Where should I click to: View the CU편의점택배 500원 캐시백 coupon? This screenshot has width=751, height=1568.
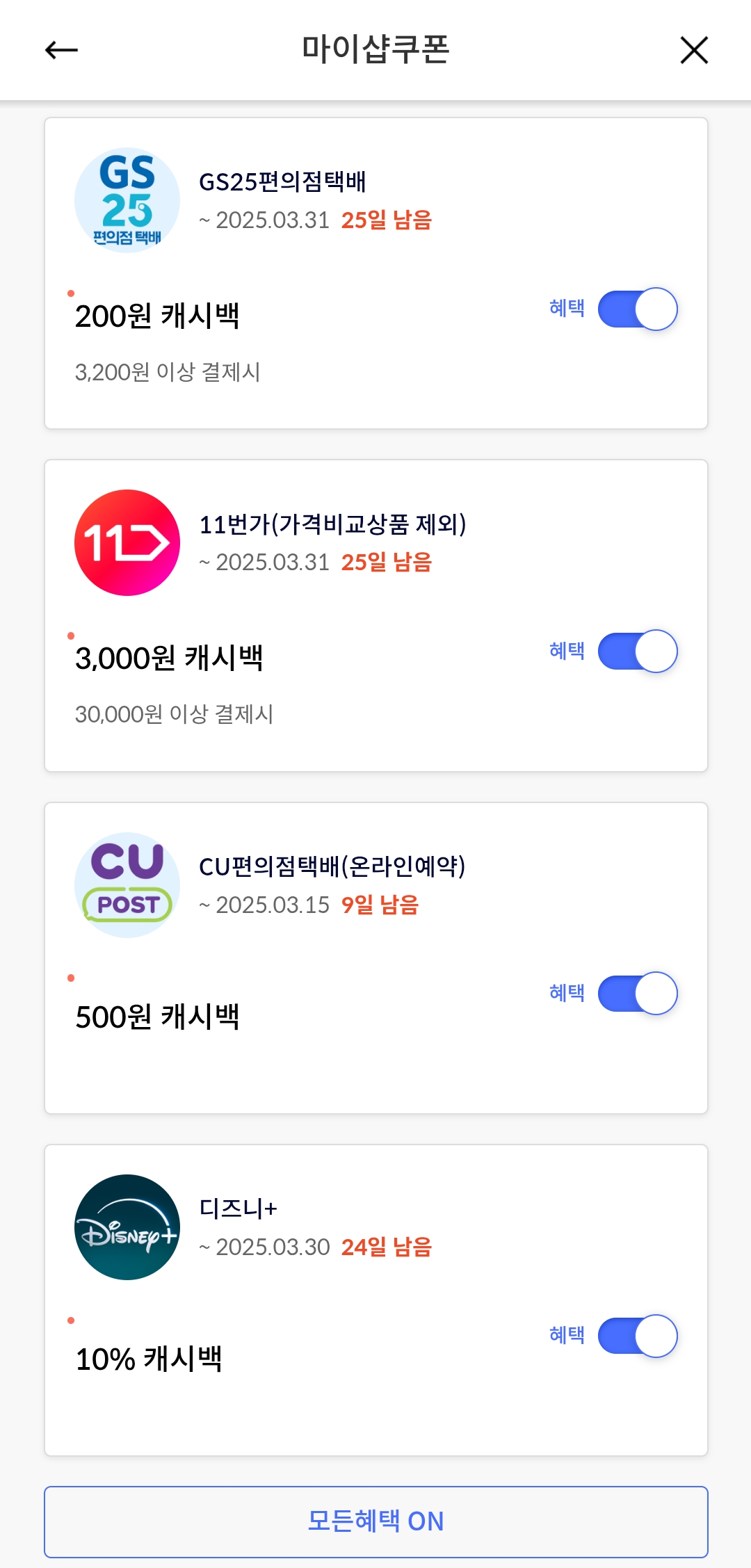376,958
